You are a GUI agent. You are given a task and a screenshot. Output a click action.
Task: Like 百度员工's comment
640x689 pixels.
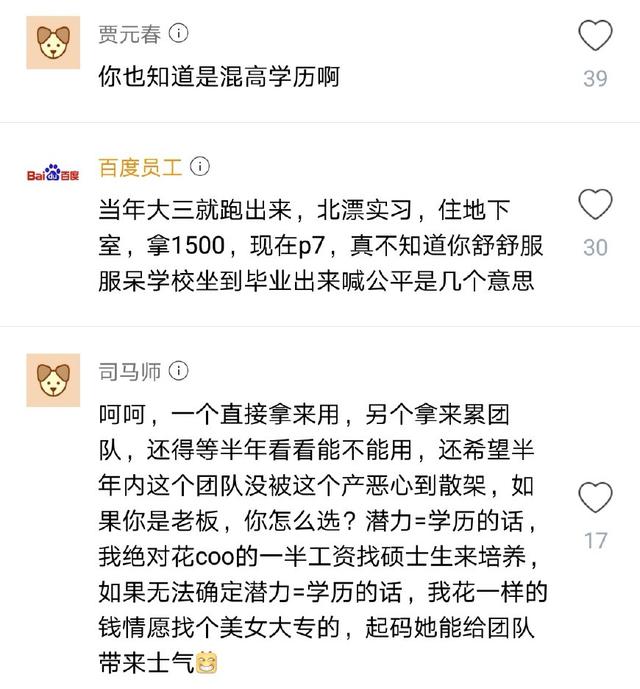596,205
